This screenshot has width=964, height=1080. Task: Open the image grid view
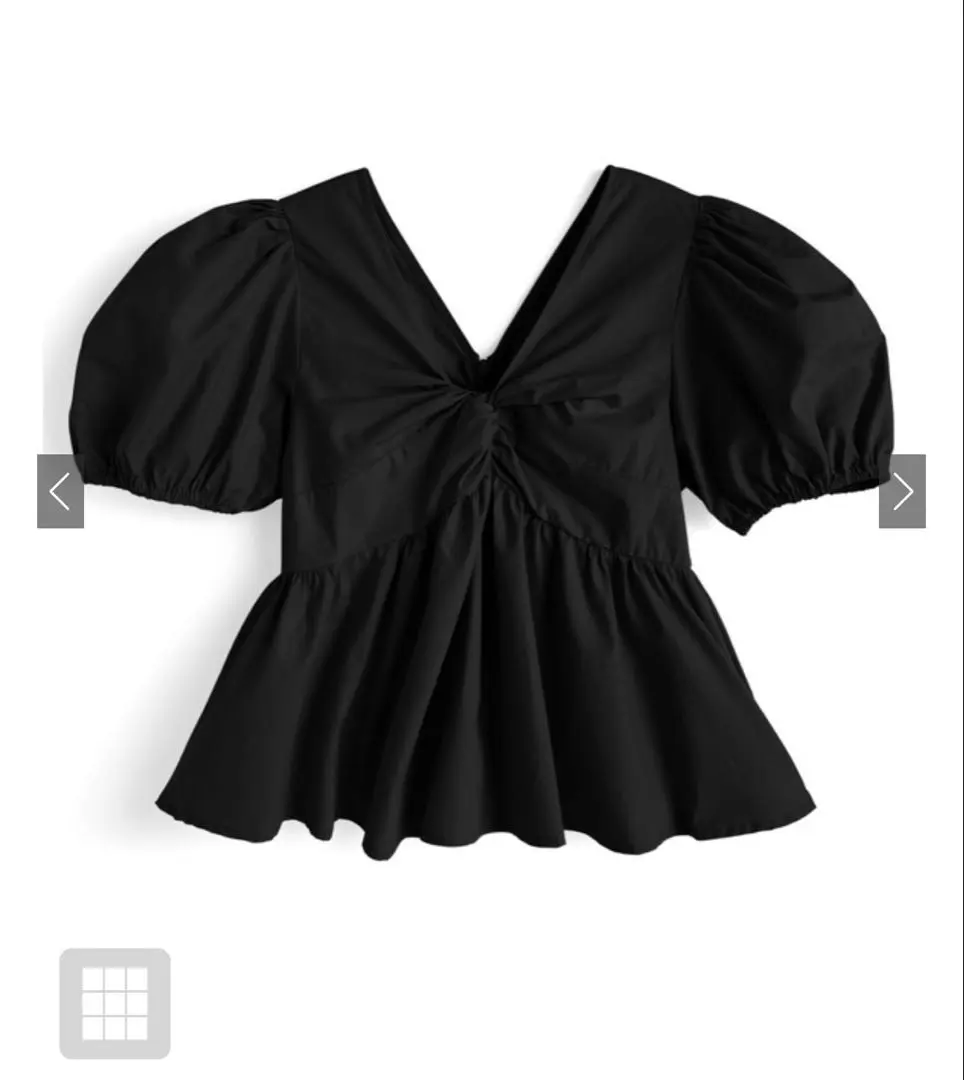pyautogui.click(x=115, y=1003)
